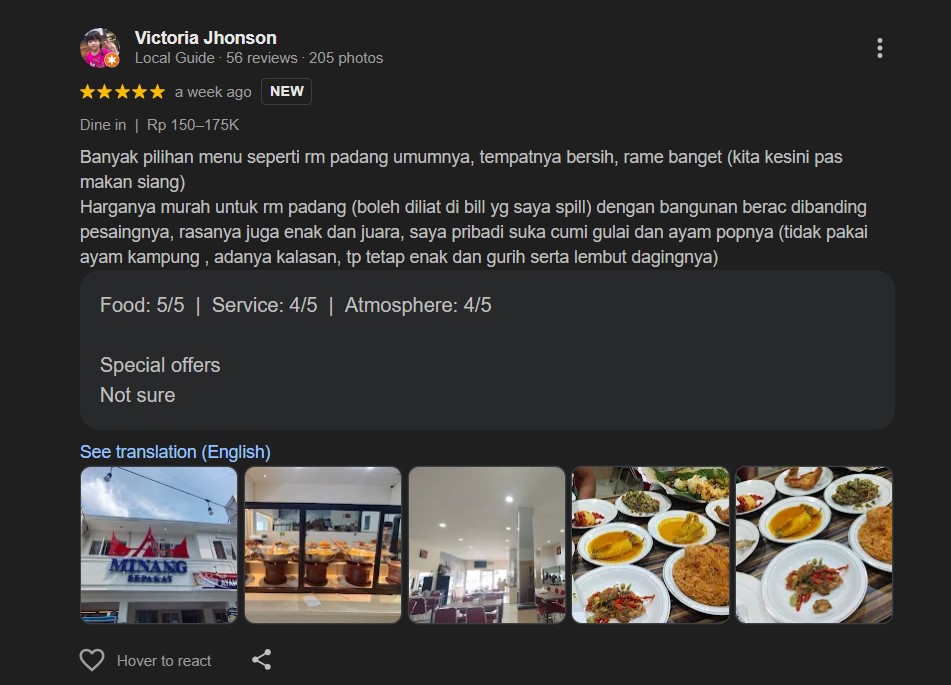Tap See translation (English) link

(x=175, y=452)
